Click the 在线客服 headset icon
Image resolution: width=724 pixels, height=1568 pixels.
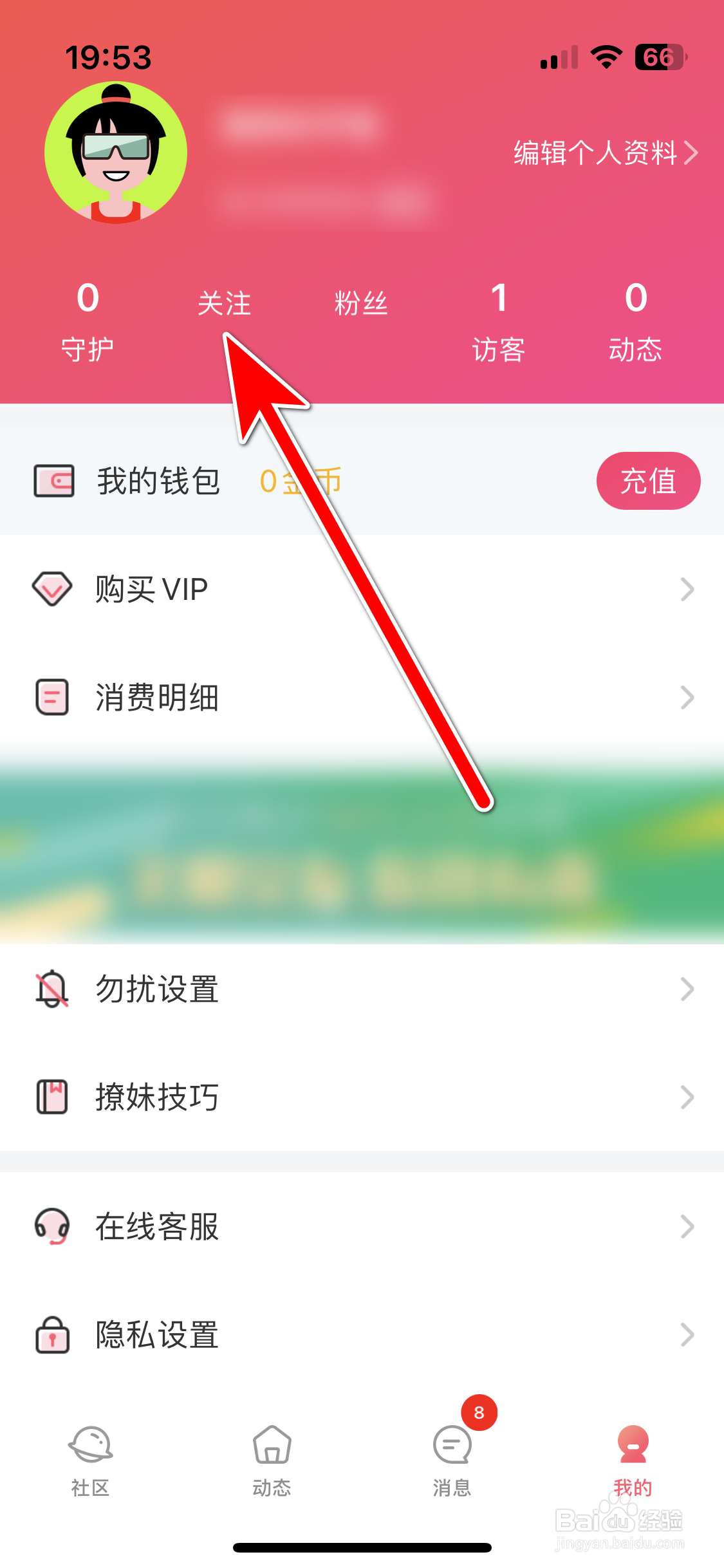(51, 1226)
